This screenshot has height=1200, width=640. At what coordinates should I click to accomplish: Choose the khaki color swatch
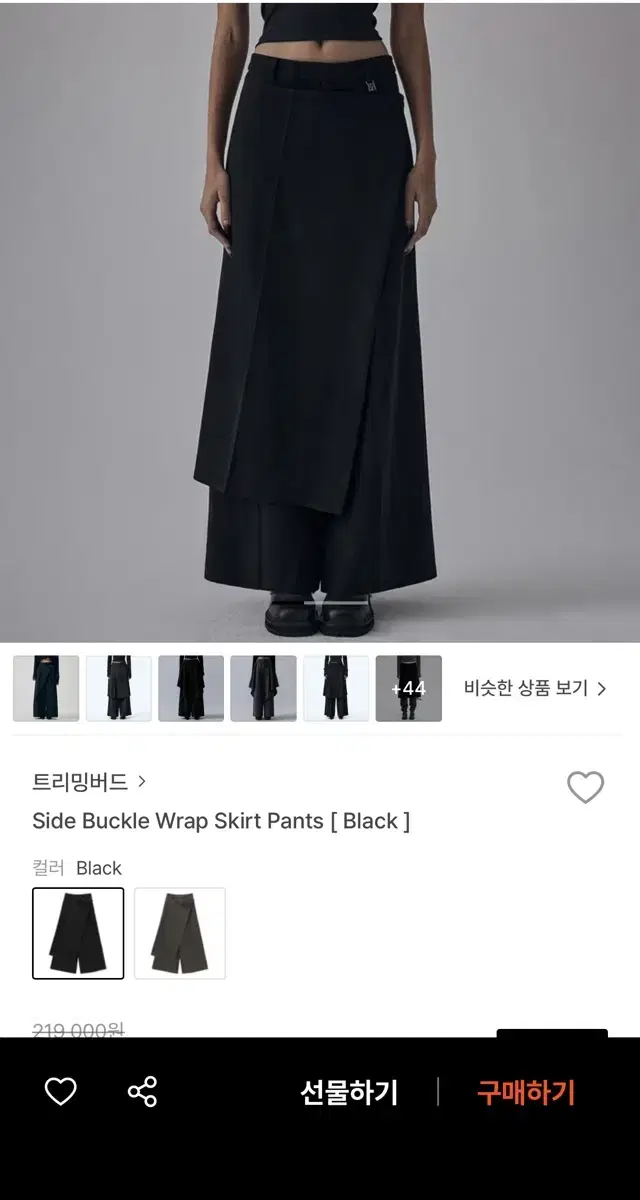tap(180, 933)
